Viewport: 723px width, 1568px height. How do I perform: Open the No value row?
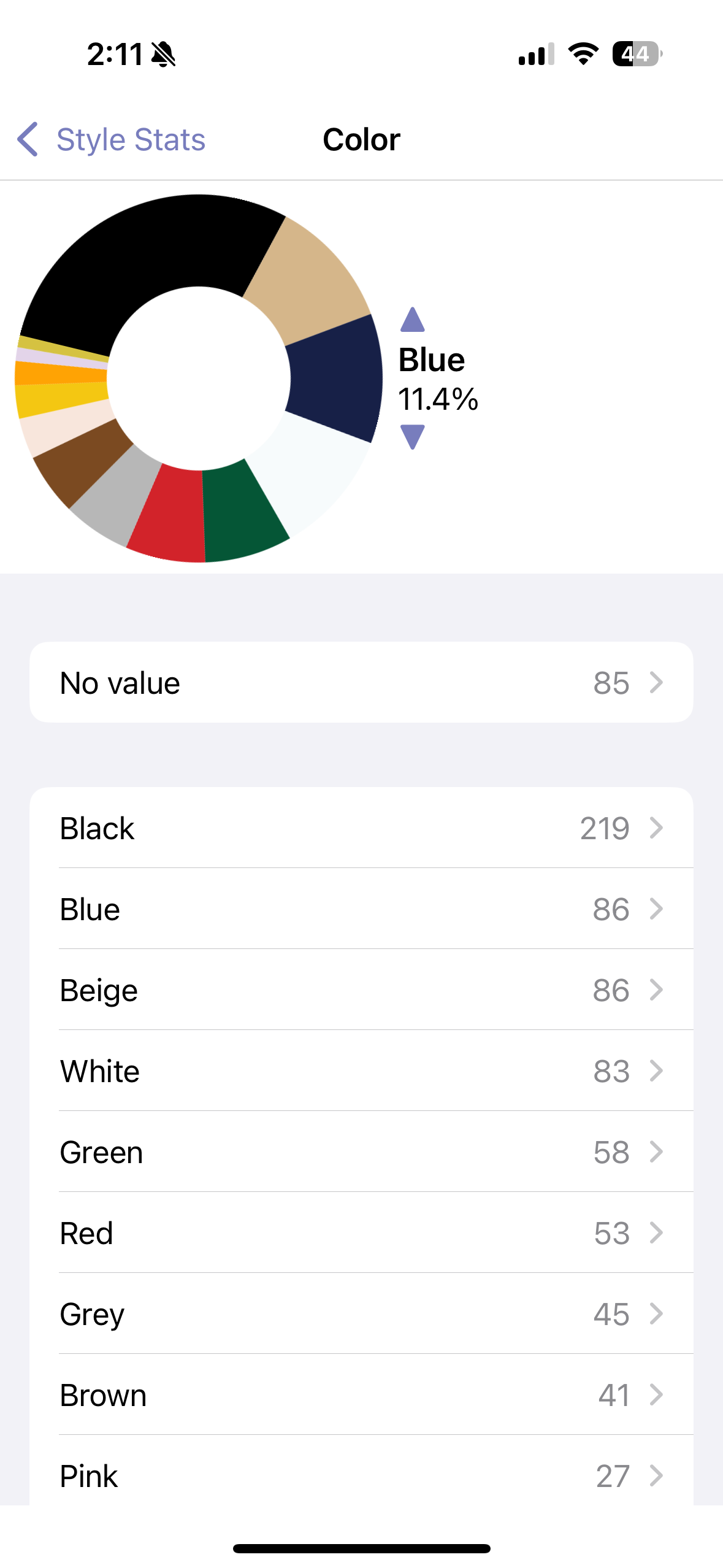[x=361, y=682]
